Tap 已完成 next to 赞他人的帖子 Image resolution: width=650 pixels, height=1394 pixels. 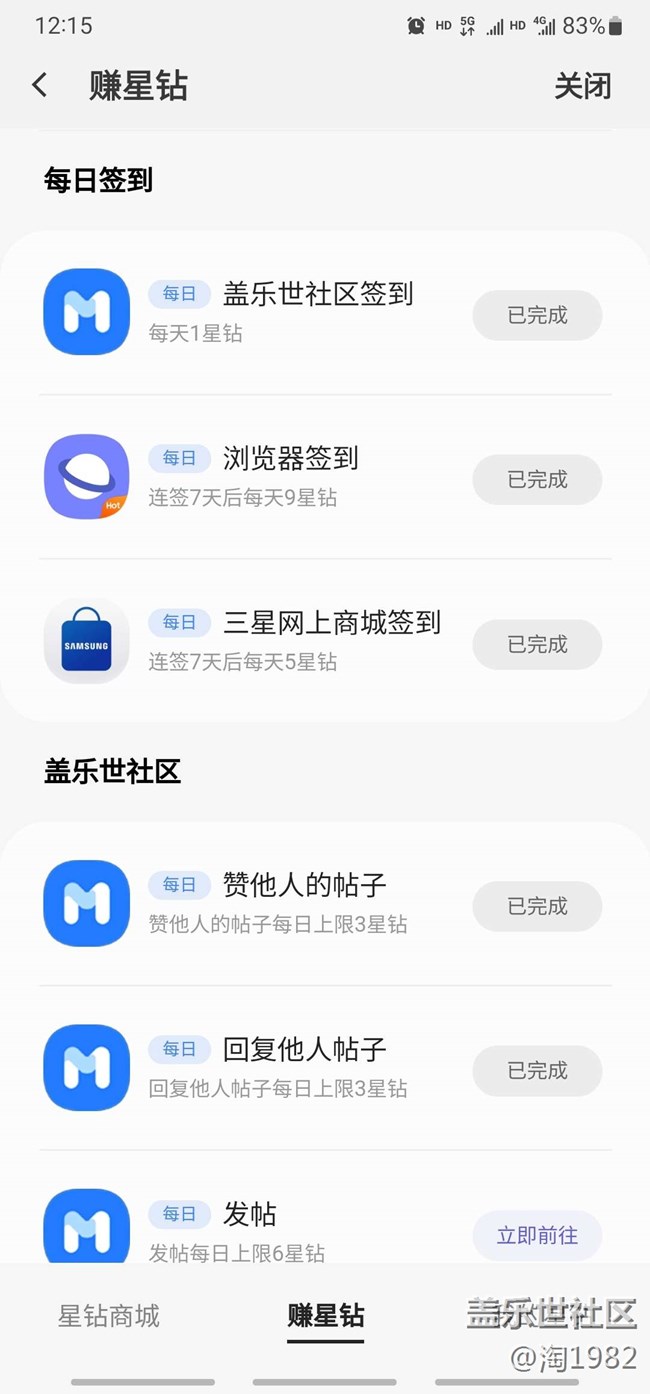coord(537,906)
